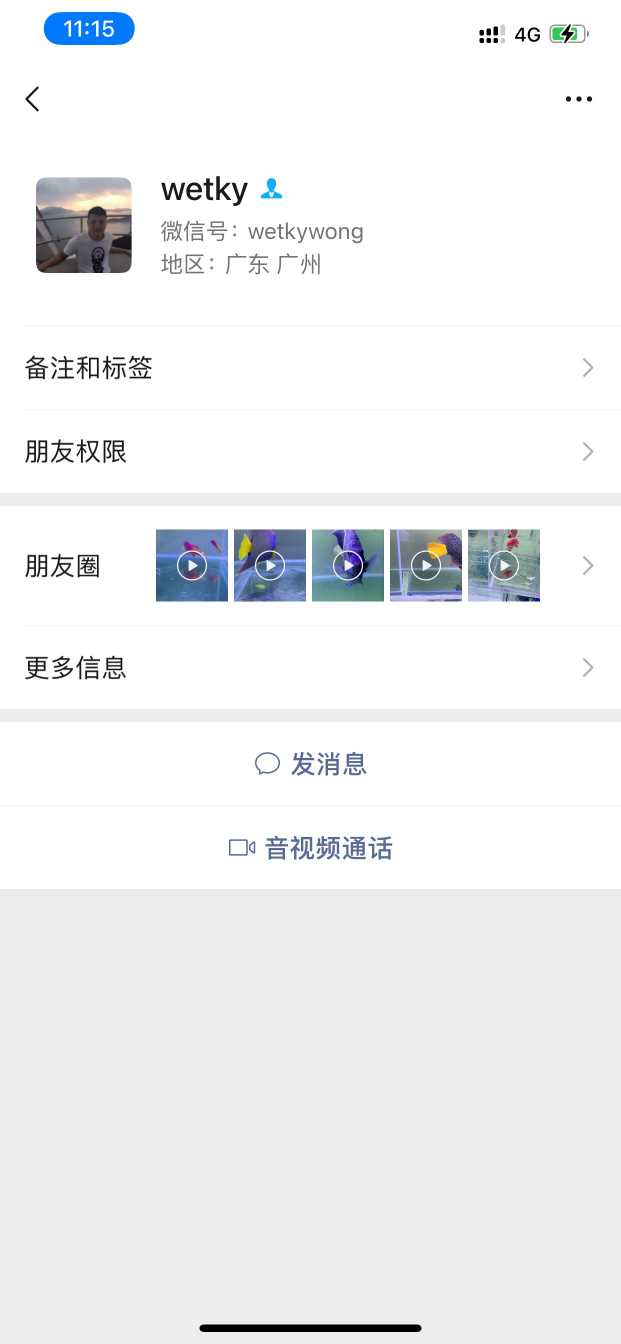Open the three-dot more options menu
The width and height of the screenshot is (621, 1344).
point(578,99)
